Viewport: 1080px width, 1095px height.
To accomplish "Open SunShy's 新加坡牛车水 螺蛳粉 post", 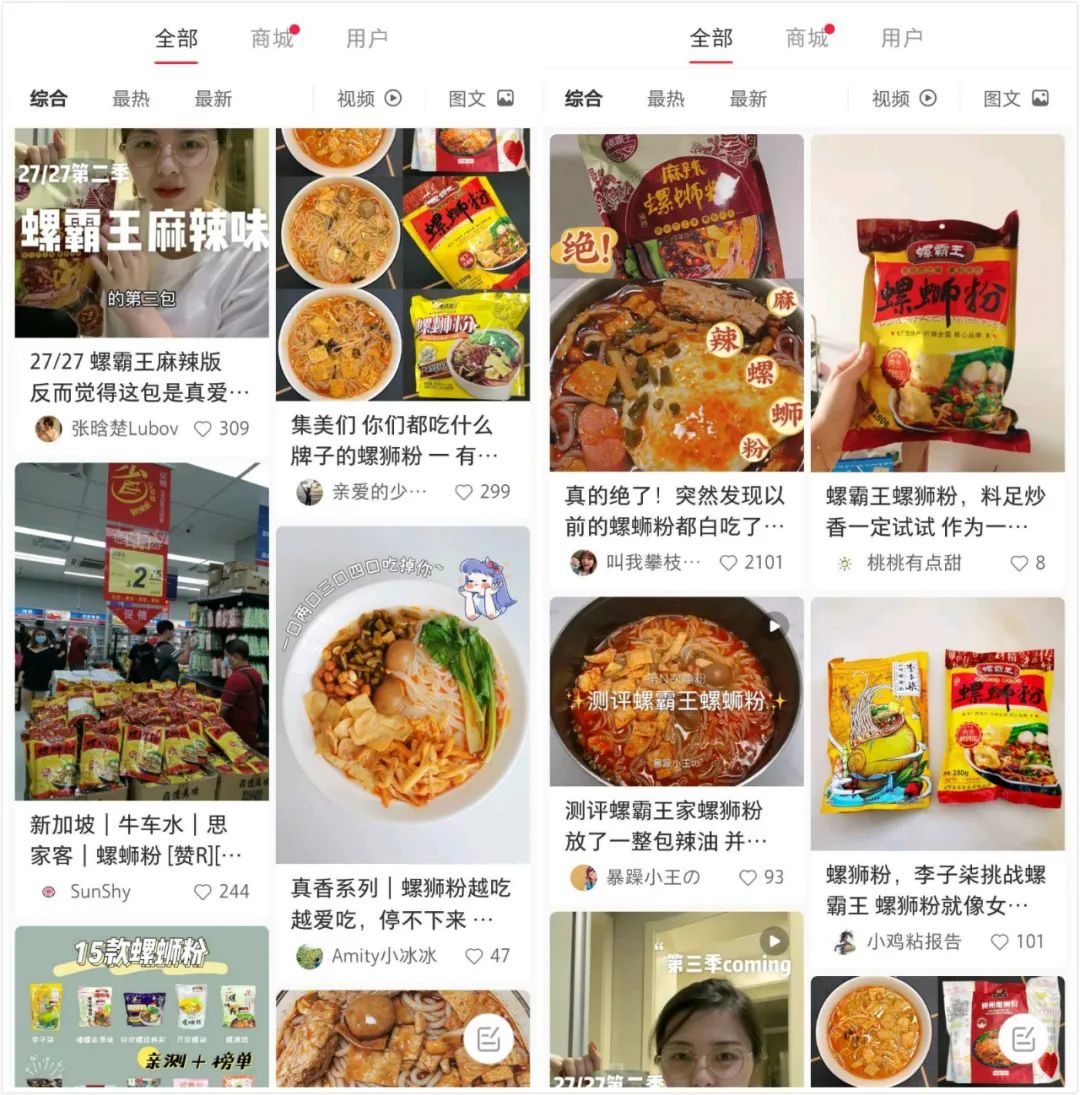I will [141, 630].
